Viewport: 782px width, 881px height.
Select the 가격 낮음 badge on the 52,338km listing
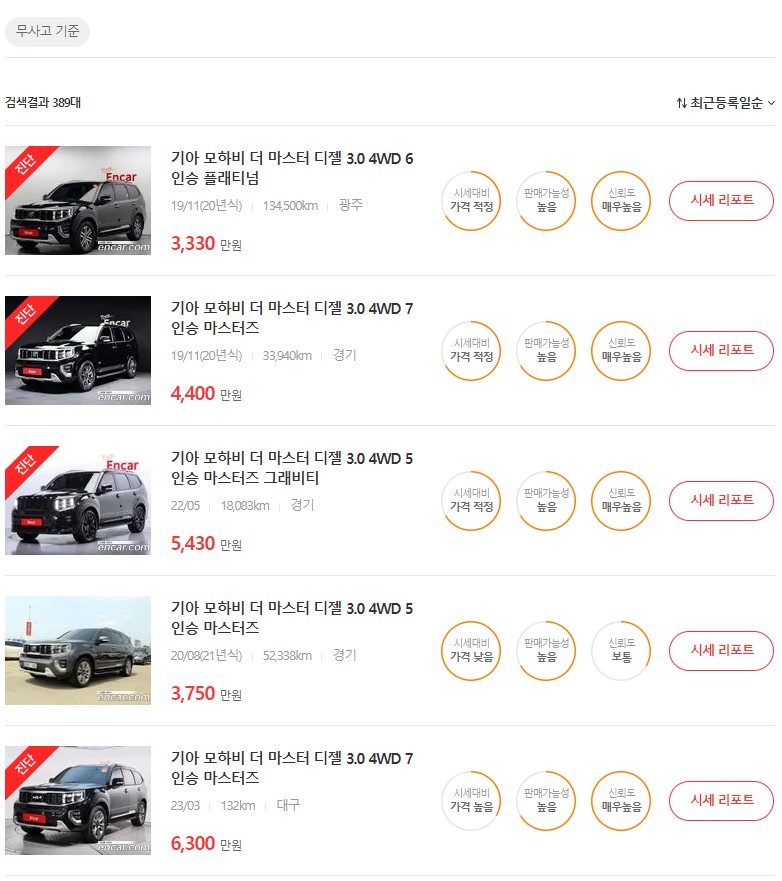click(x=470, y=650)
